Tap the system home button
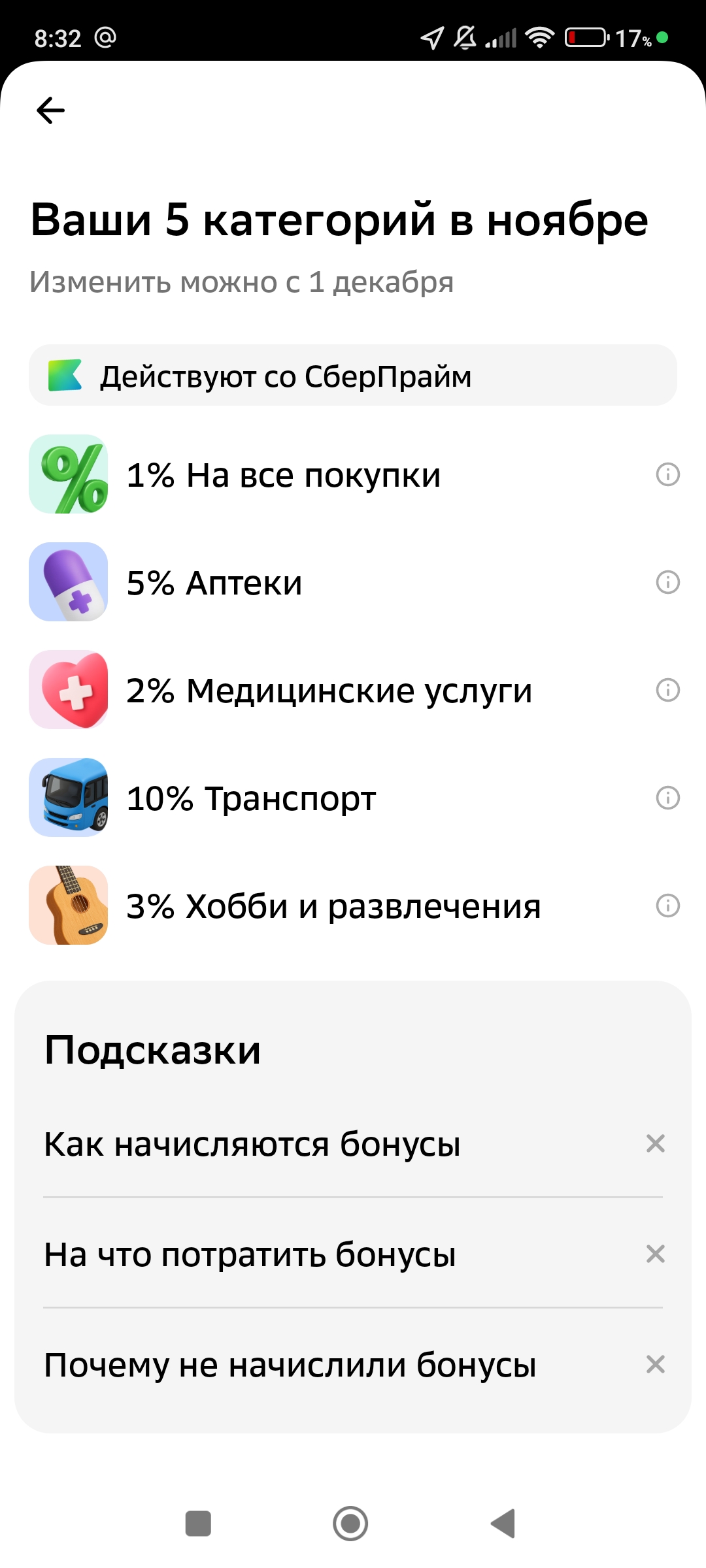 point(350,1524)
